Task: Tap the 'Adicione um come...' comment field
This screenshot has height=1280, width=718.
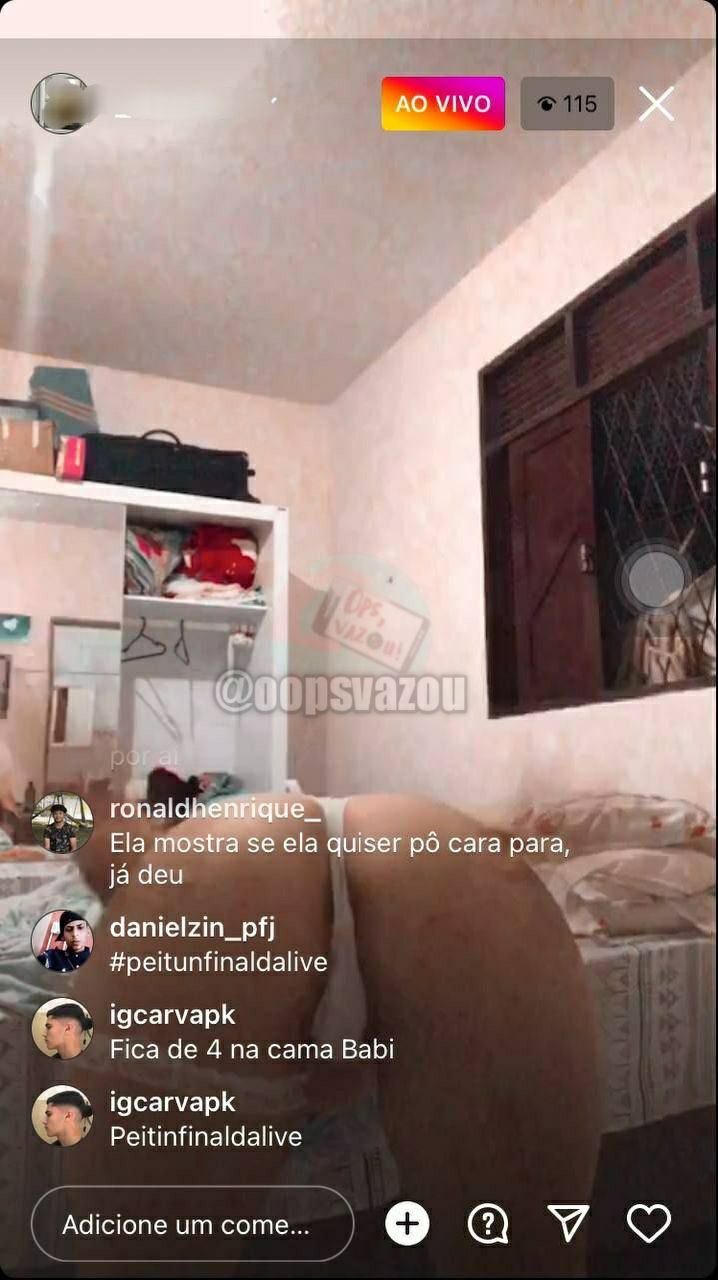Action: 192,1224
